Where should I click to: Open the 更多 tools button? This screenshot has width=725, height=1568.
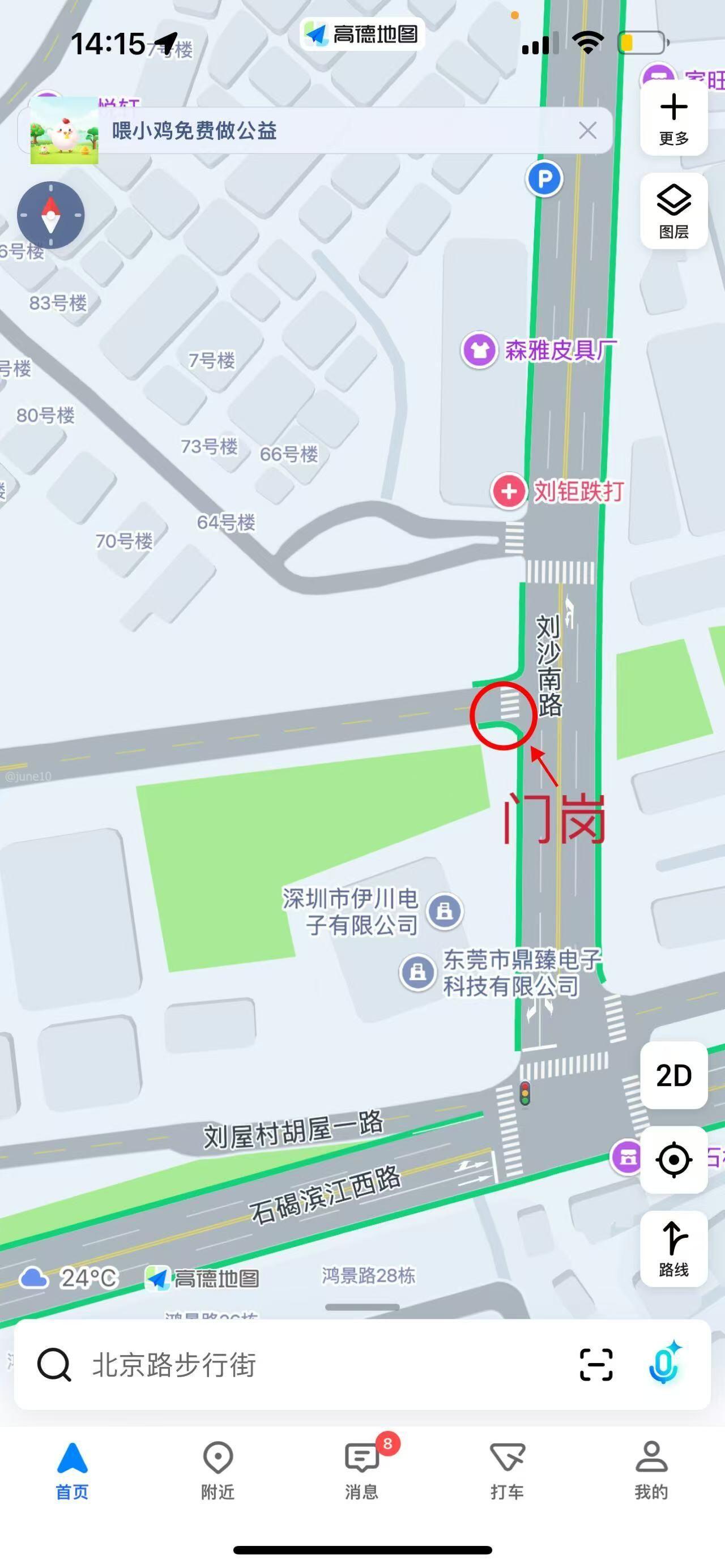[x=673, y=119]
